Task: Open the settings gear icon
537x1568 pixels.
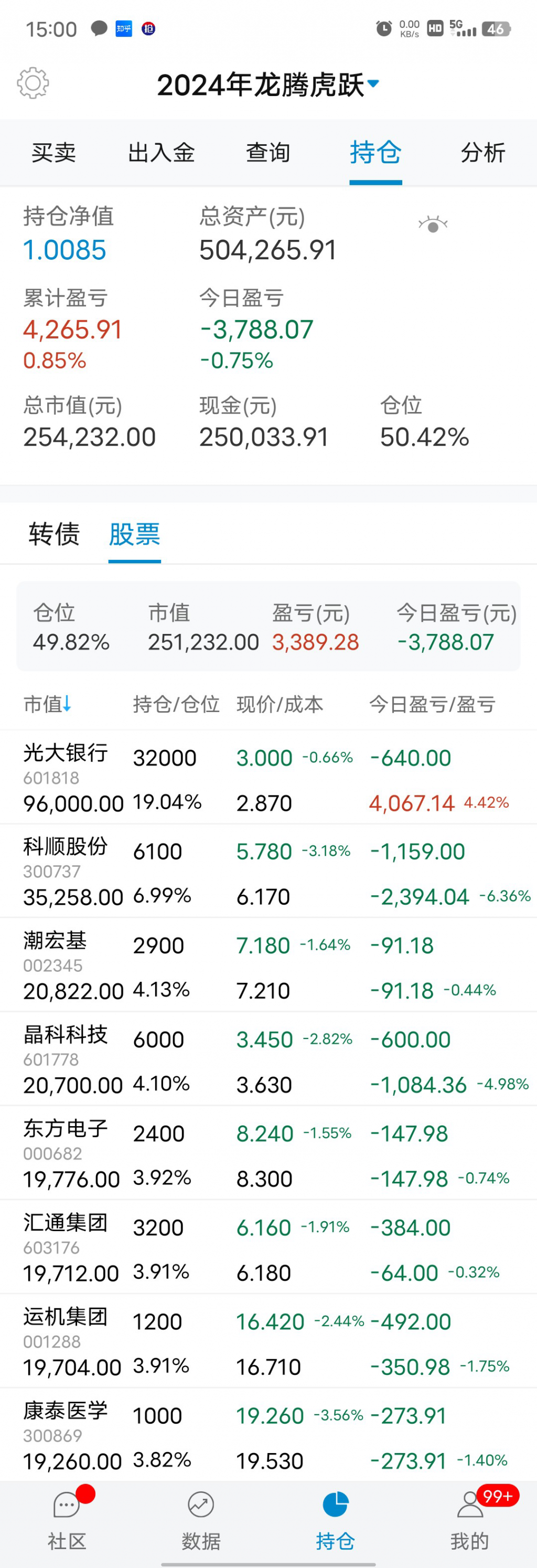Action: [x=33, y=83]
